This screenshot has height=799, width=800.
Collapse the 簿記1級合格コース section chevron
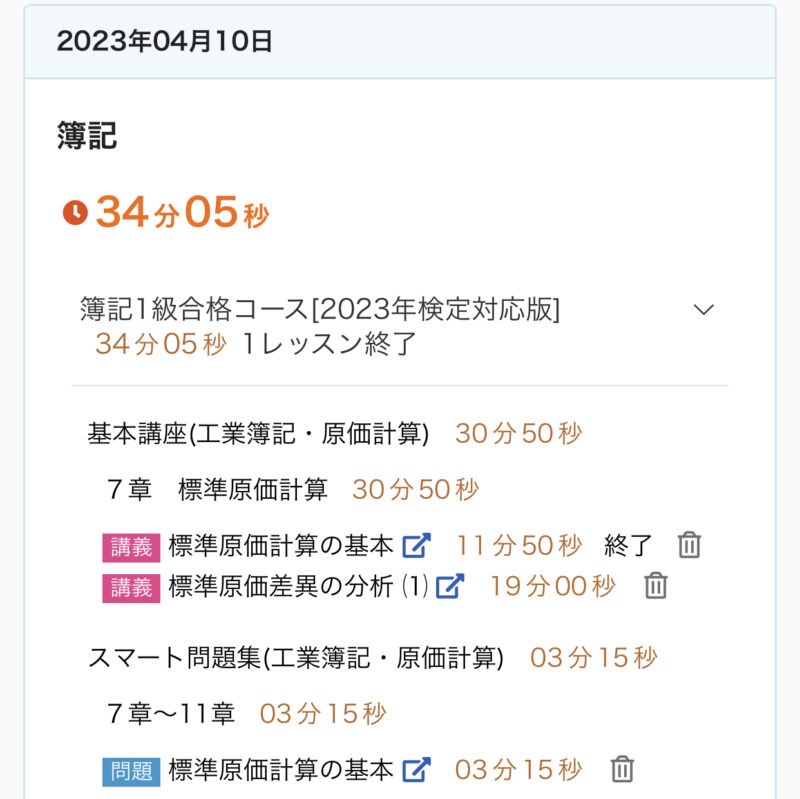coord(704,310)
